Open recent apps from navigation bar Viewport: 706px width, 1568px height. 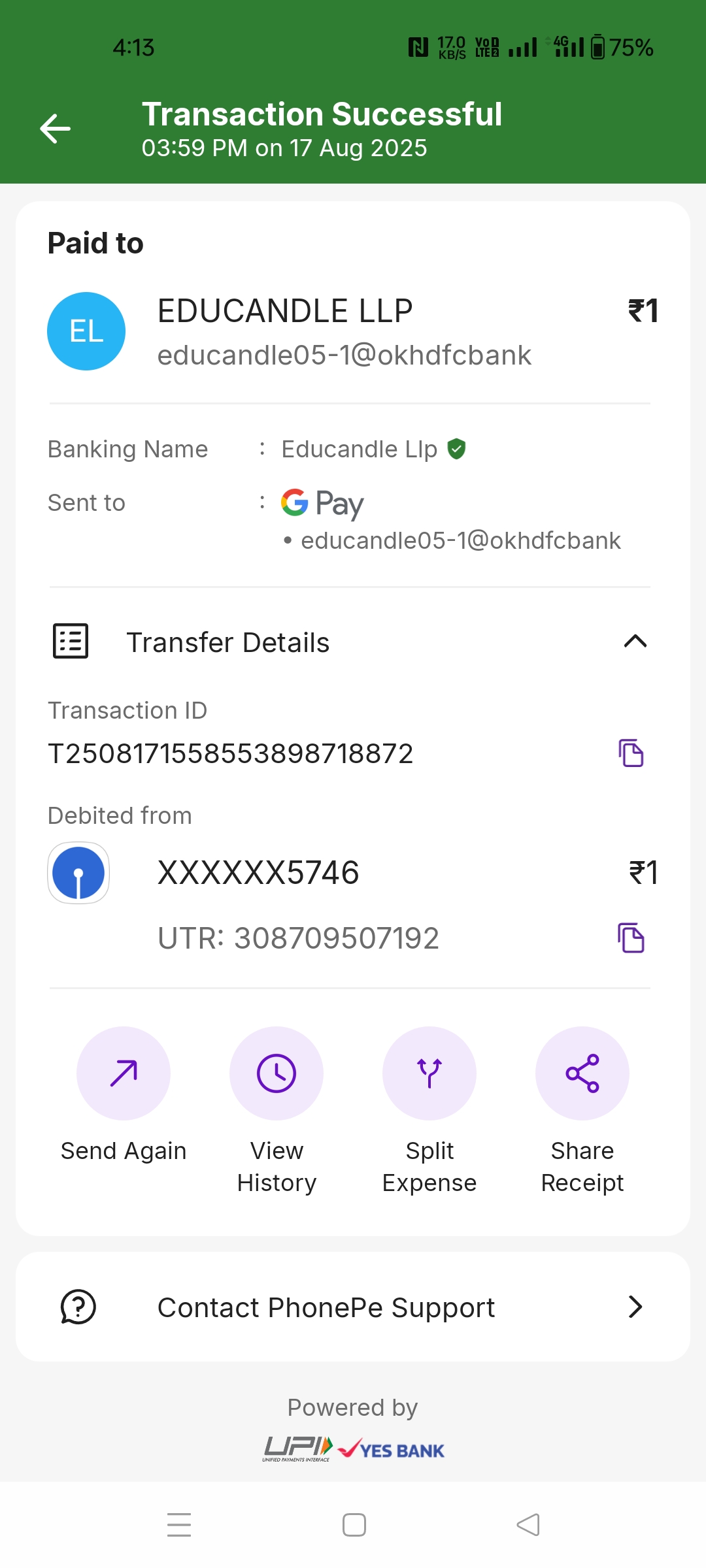[x=179, y=1525]
